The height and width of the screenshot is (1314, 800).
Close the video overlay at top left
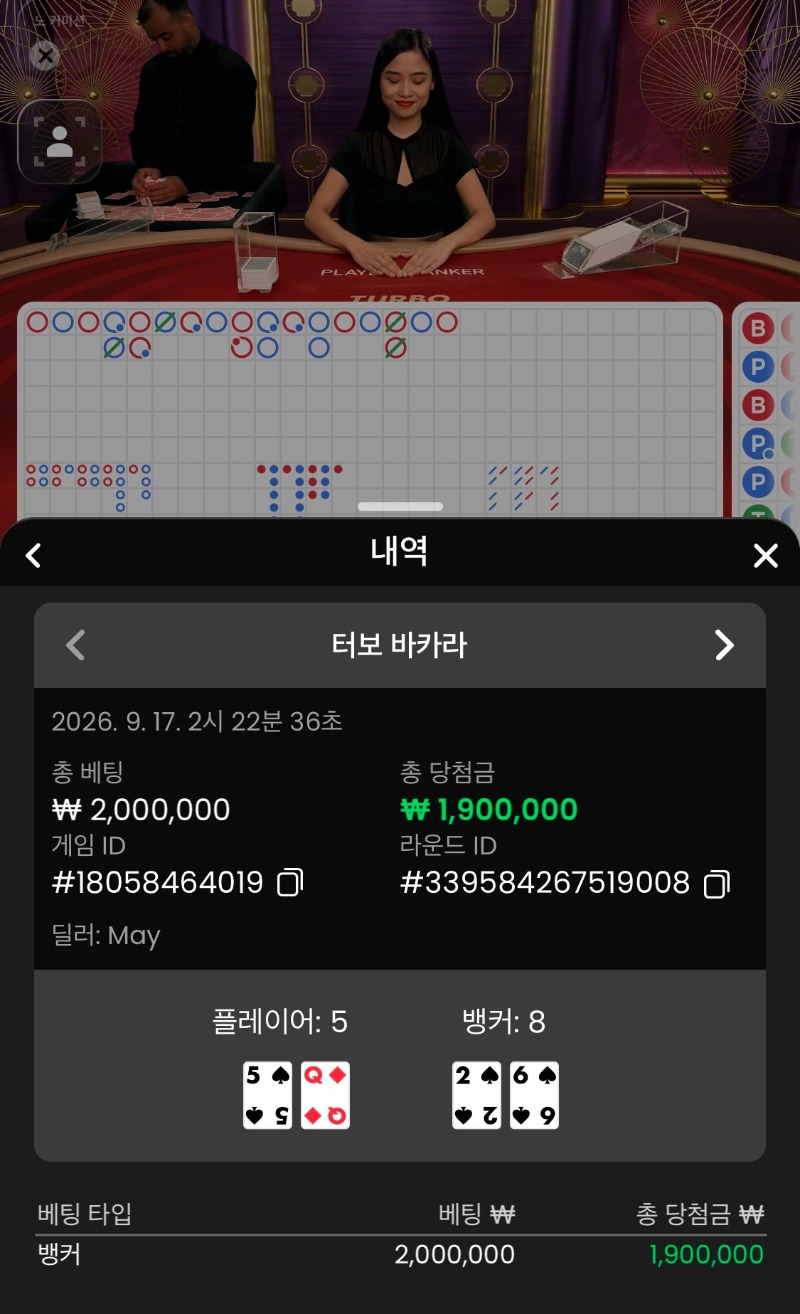click(x=44, y=56)
